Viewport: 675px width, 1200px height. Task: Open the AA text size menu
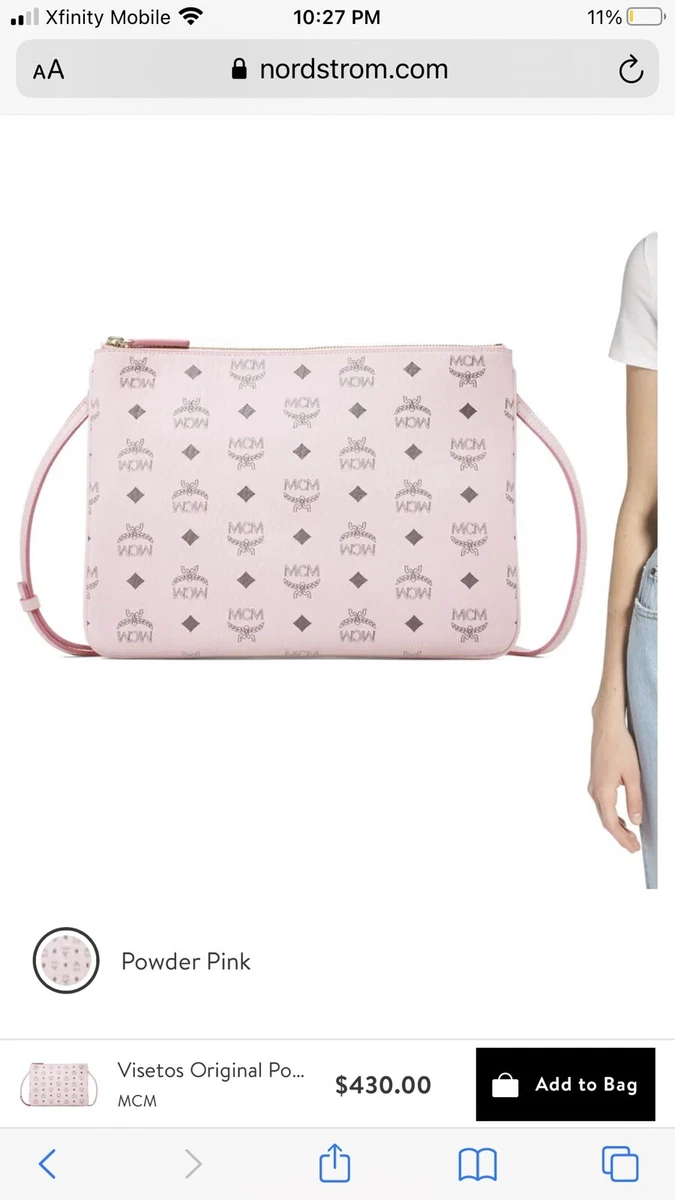tap(48, 70)
